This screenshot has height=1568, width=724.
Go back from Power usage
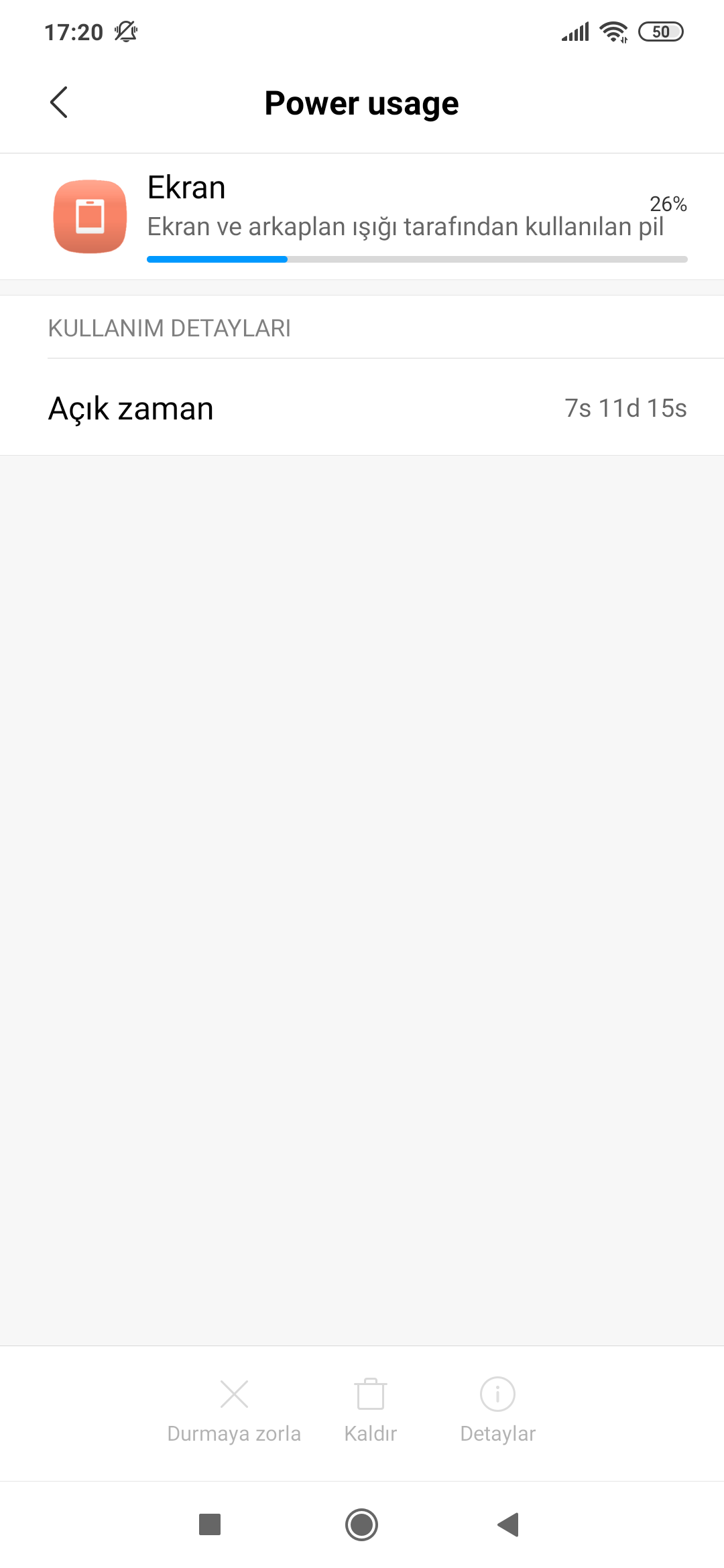(x=59, y=103)
